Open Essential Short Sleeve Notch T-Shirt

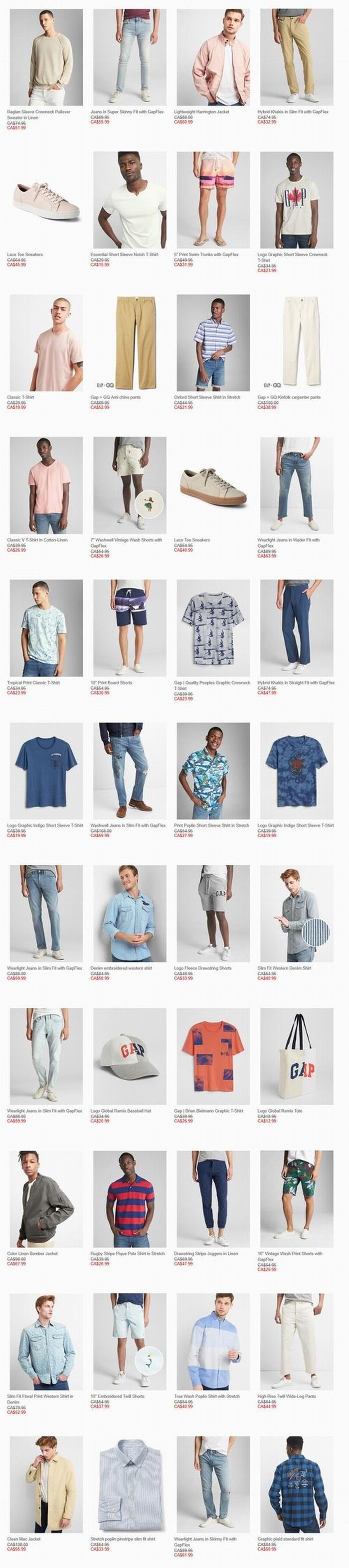tap(129, 201)
